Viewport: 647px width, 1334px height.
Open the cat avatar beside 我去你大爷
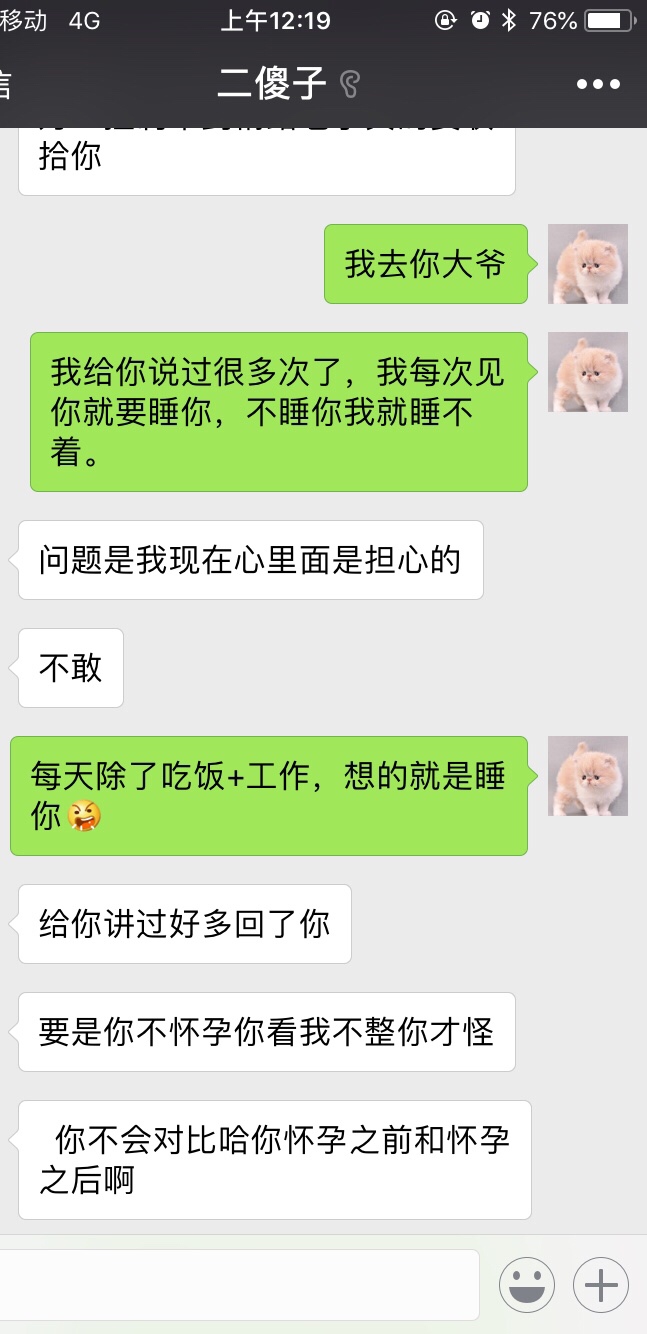click(588, 264)
